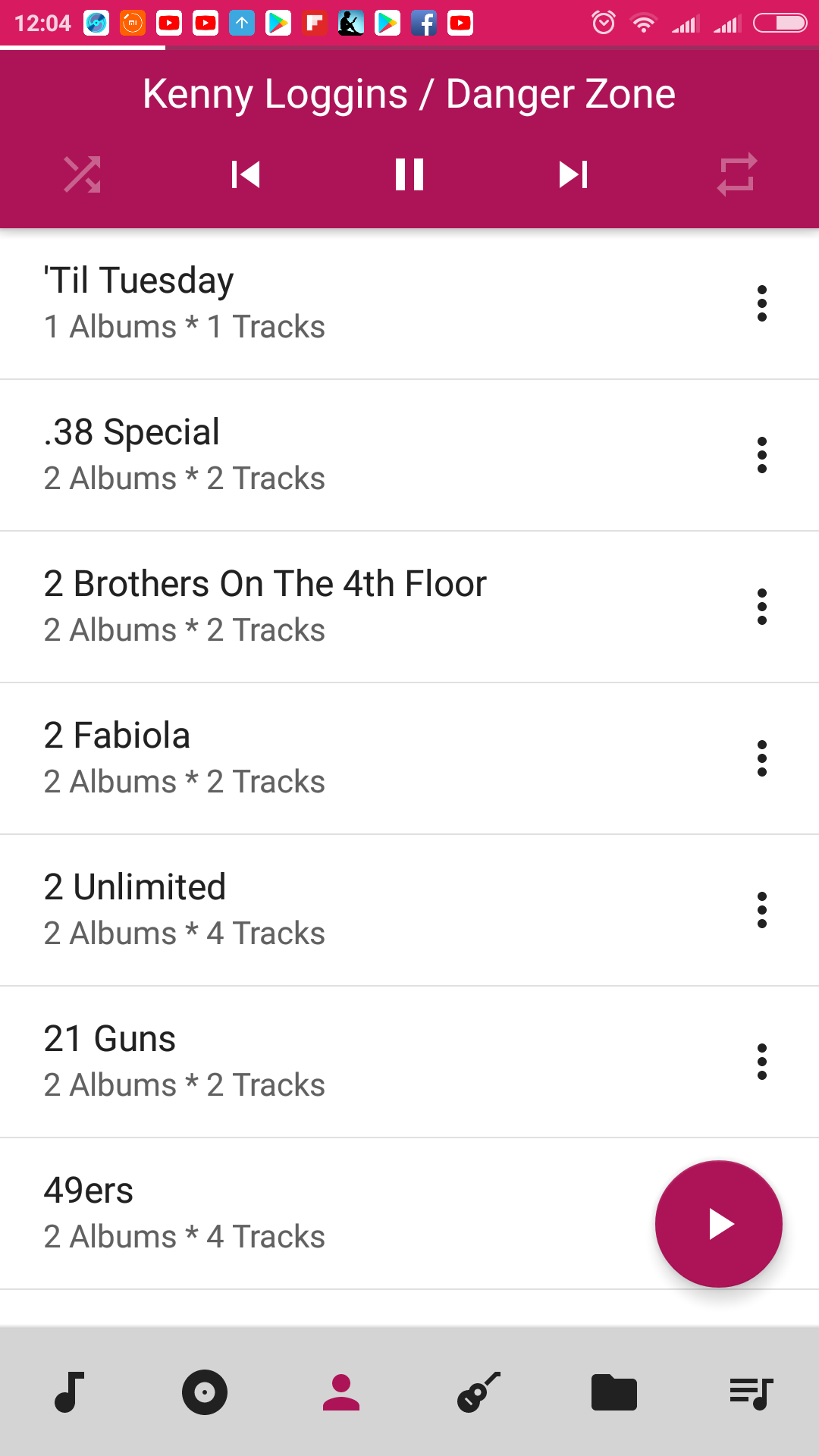Open overflow menu for 2 Fabiola
The image size is (819, 1456).
[x=762, y=758]
